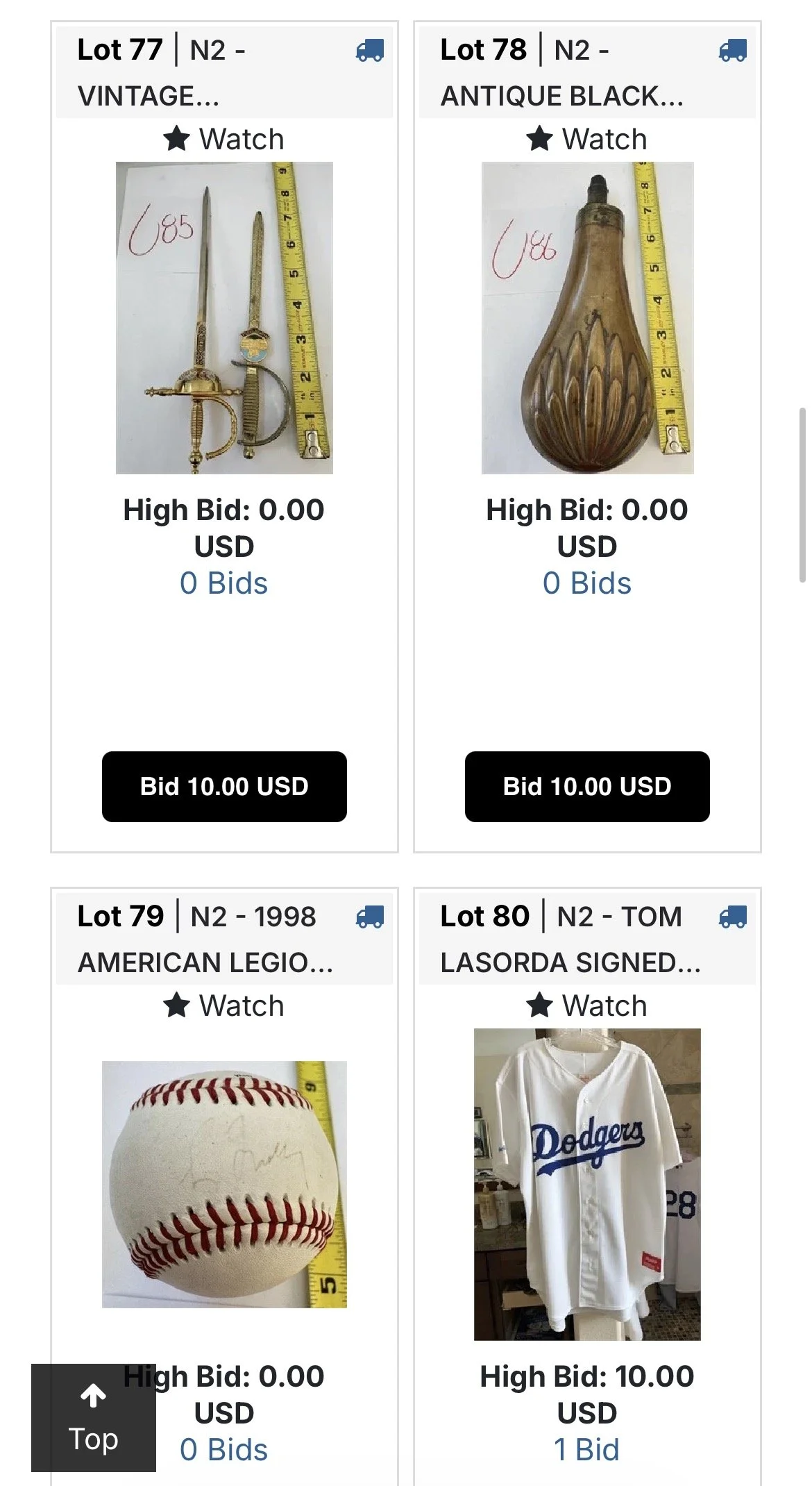View Lot 80 Dodgers jersey photo
This screenshot has width=812, height=1486.
pyautogui.click(x=587, y=1185)
